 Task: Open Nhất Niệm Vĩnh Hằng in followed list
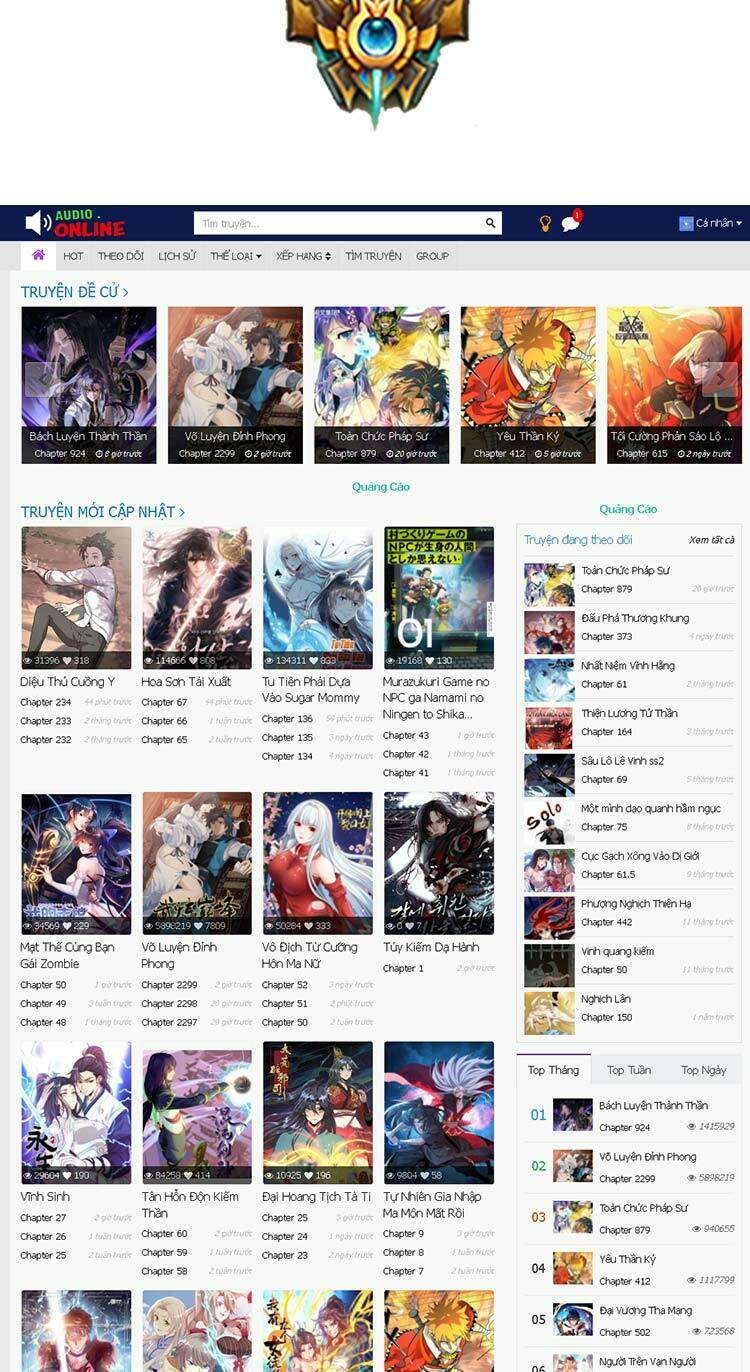click(x=628, y=665)
